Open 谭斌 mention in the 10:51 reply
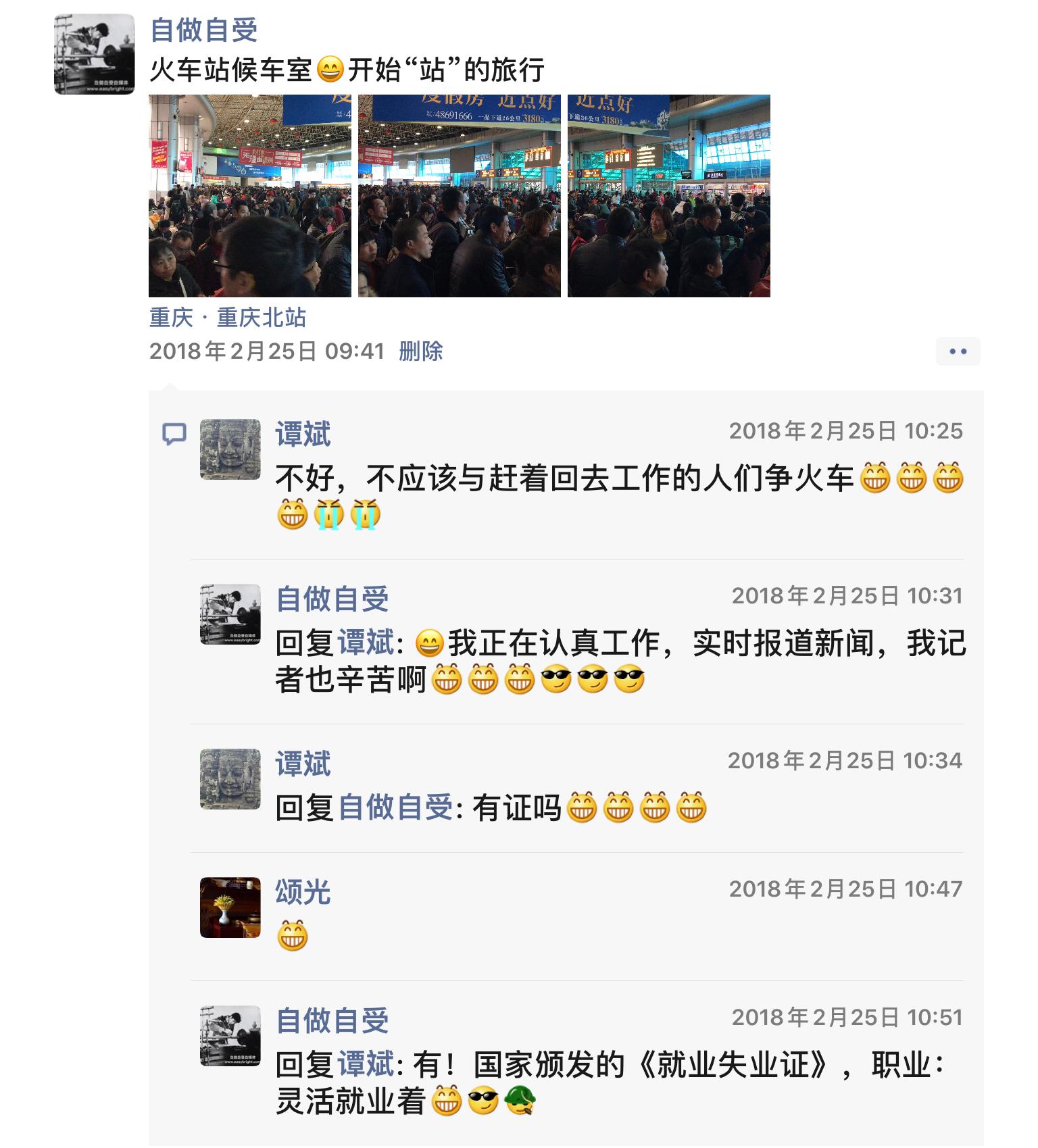The height and width of the screenshot is (1148, 1038). [365, 1066]
